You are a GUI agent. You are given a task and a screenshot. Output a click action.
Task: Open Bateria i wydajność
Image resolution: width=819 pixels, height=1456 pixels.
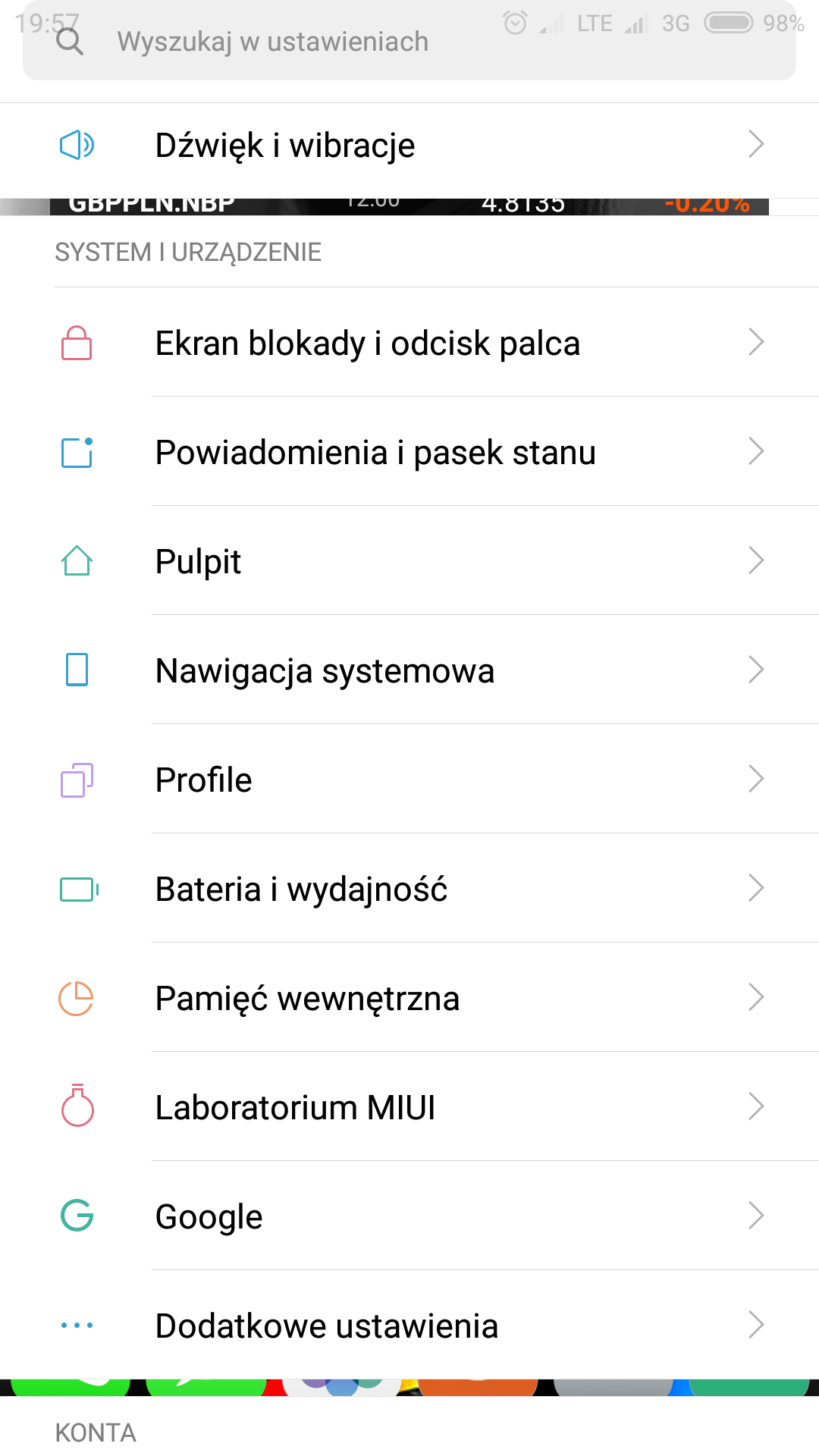coord(409,889)
